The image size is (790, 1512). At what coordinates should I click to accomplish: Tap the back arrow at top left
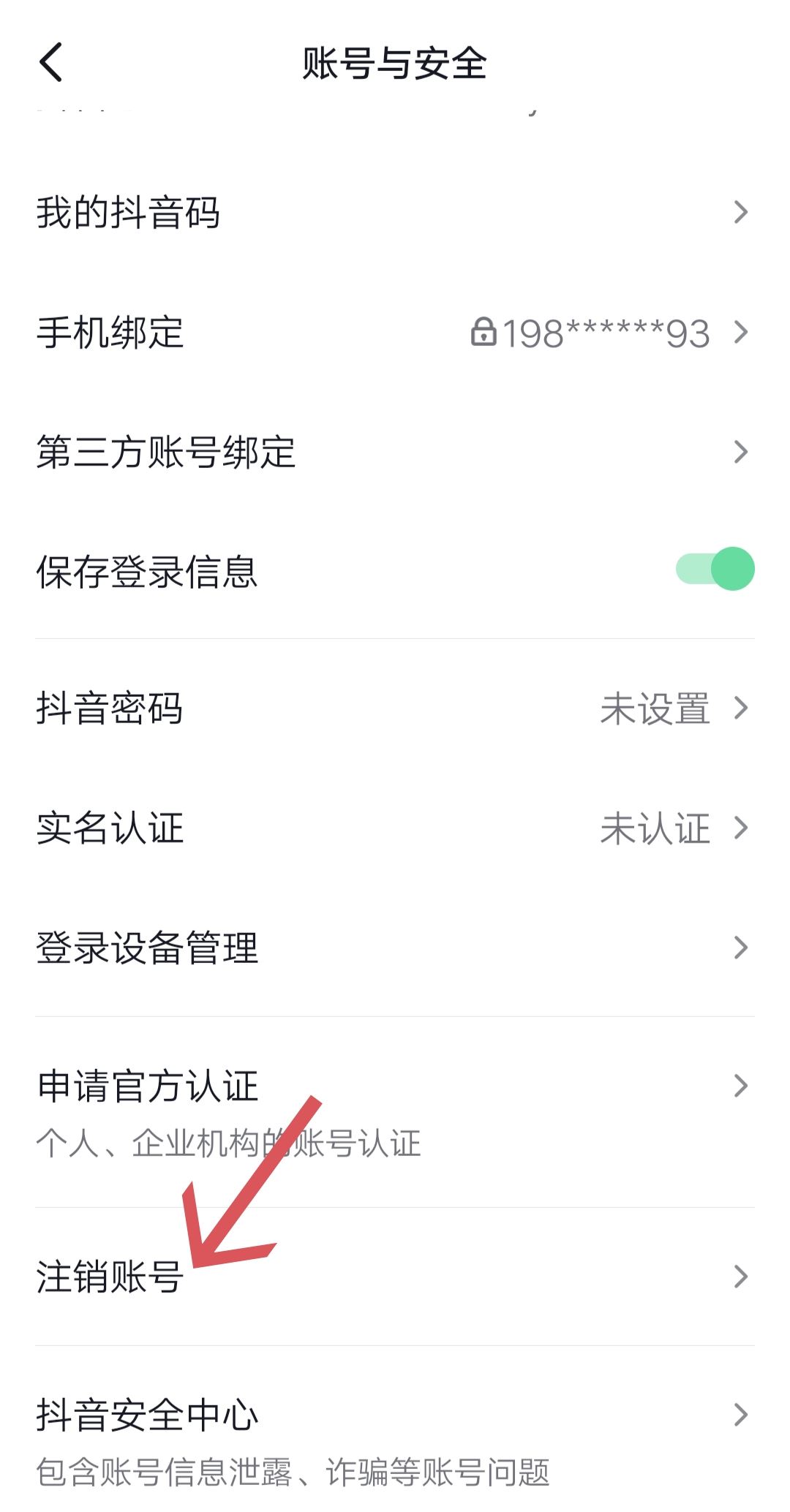click(50, 64)
